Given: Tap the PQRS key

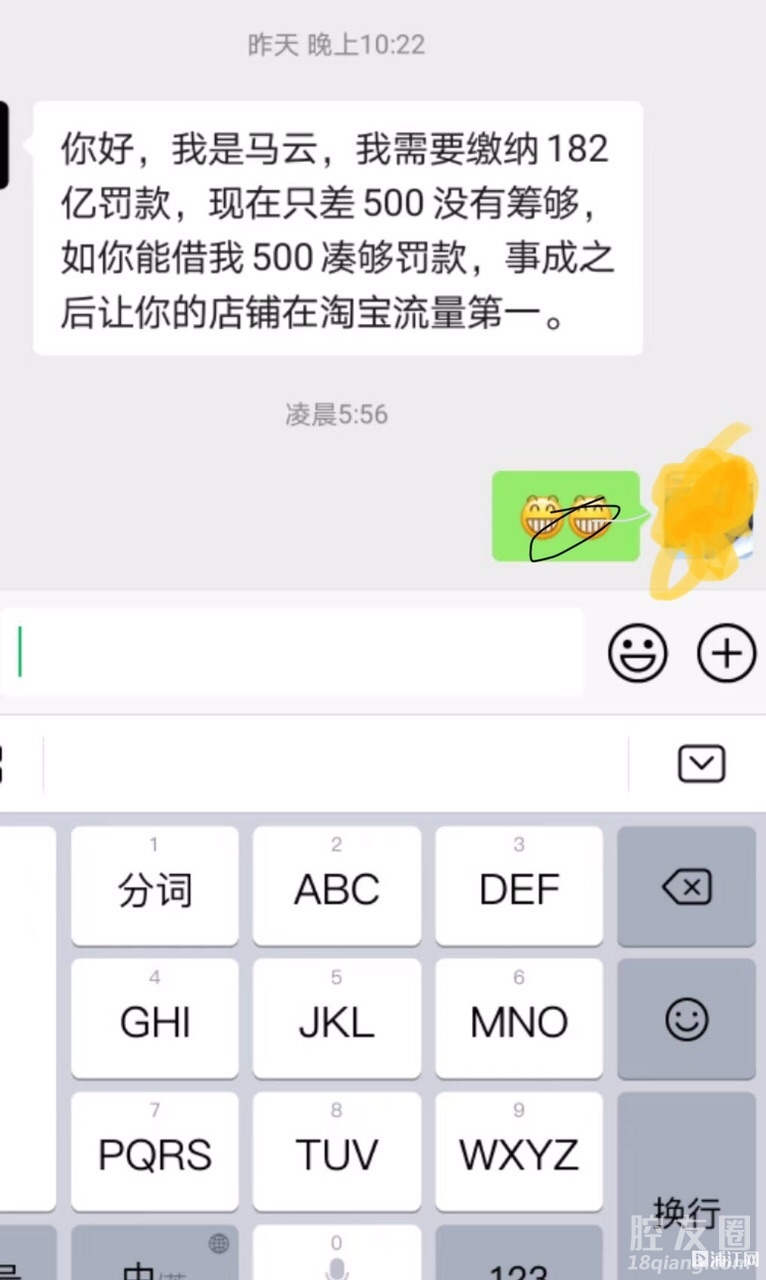Looking at the screenshot, I should 155,1152.
